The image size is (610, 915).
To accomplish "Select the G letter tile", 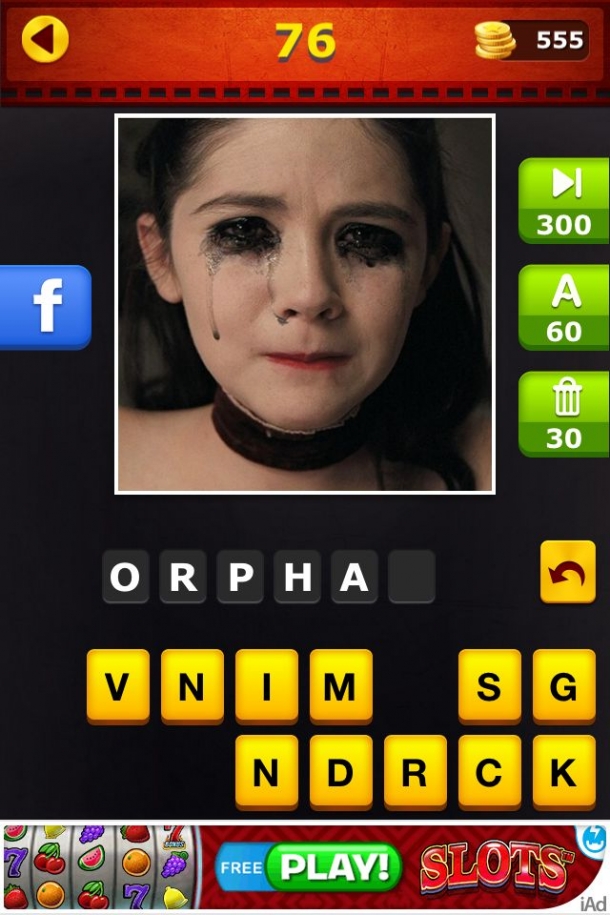I will click(563, 686).
